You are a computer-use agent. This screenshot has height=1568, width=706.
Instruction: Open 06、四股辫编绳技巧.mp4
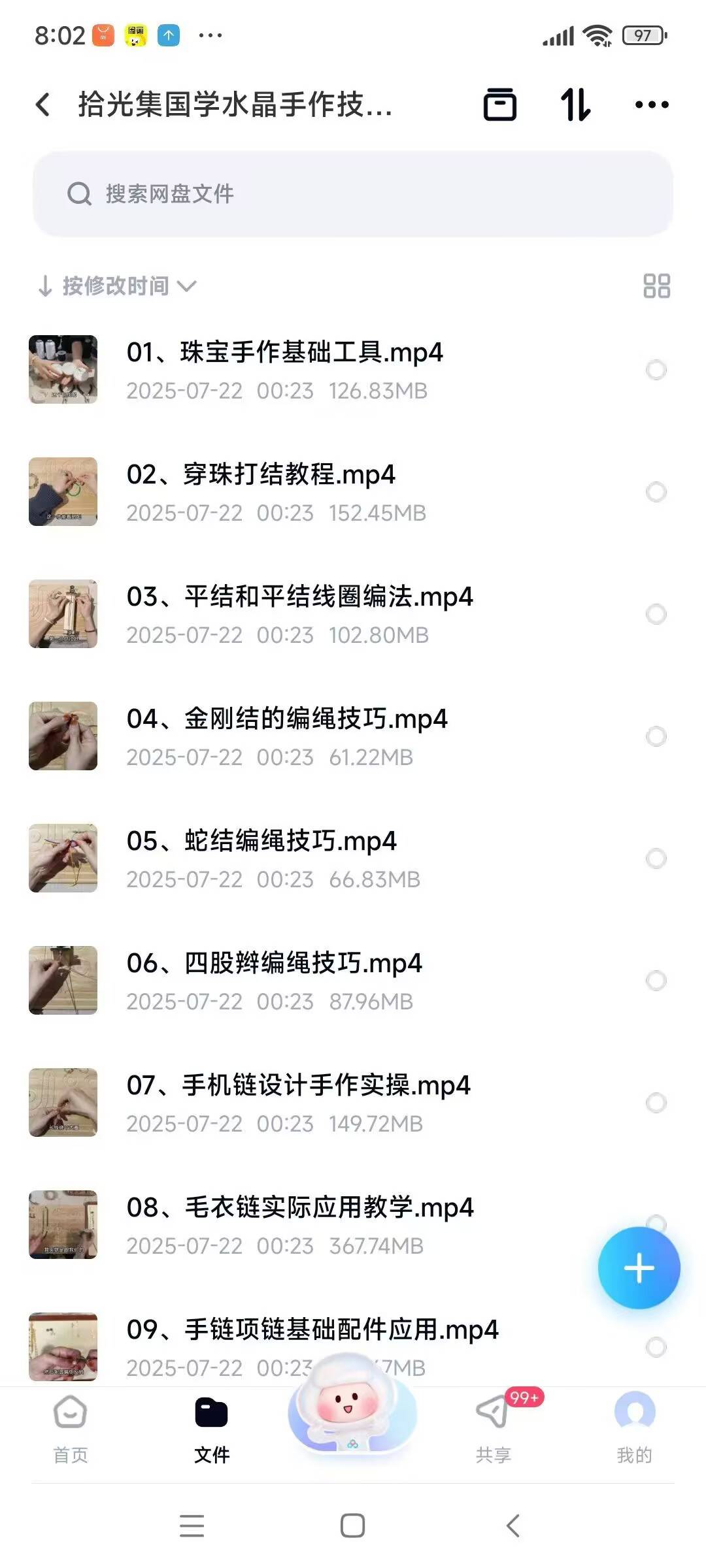tap(275, 964)
